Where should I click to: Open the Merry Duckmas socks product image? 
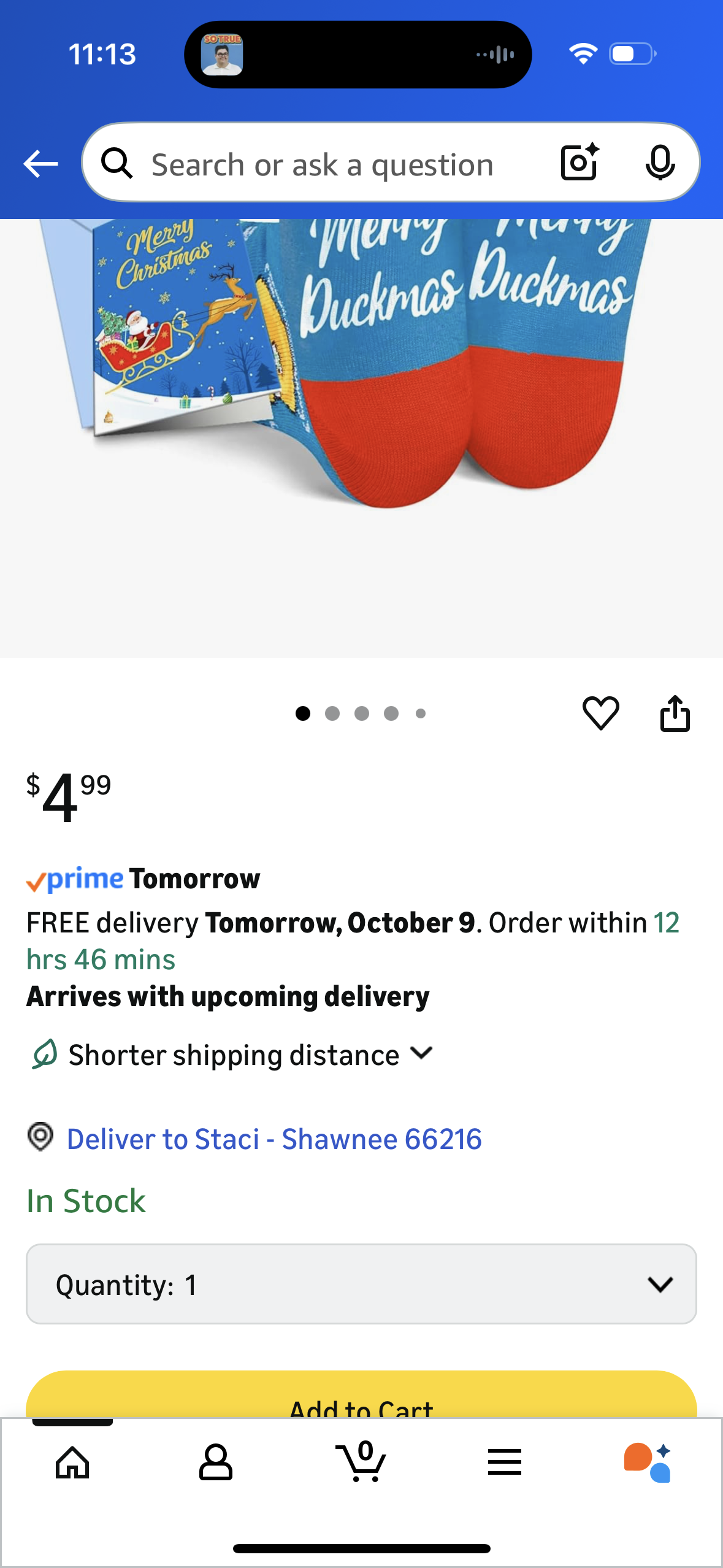361,429
